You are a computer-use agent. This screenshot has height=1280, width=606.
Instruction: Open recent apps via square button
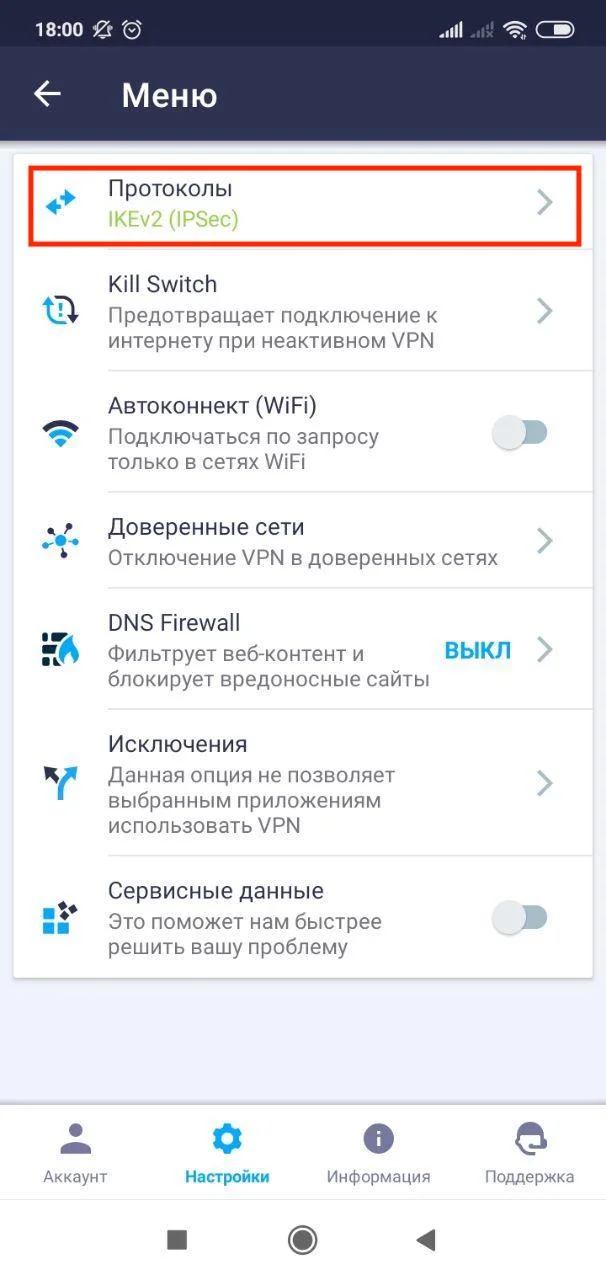(x=177, y=1240)
